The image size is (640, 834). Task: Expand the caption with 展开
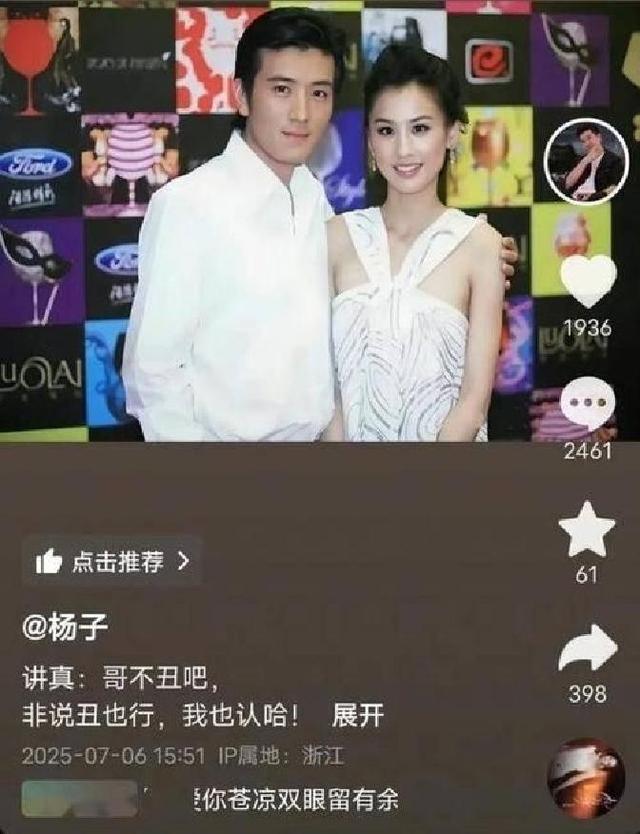click(x=358, y=716)
